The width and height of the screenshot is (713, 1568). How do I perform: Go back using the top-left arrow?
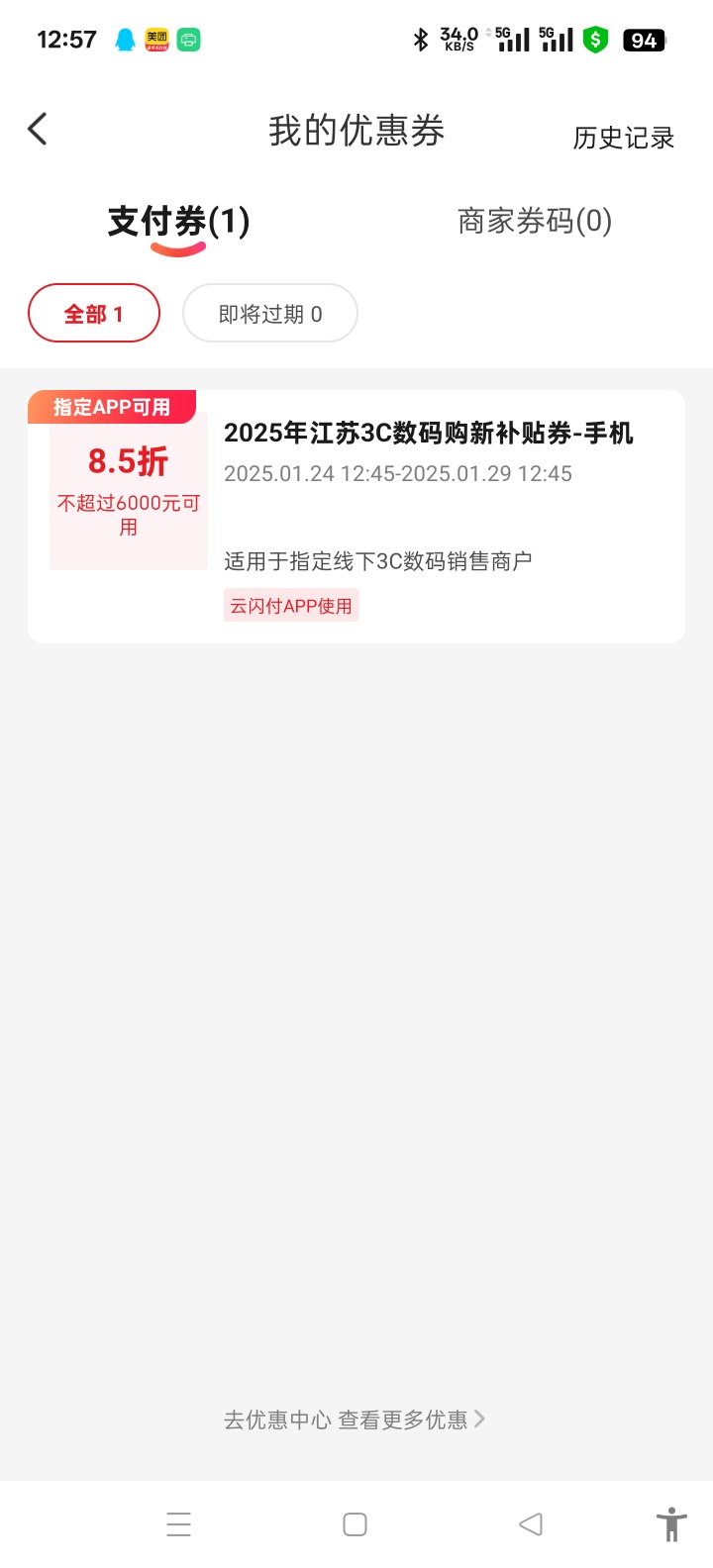tap(38, 129)
